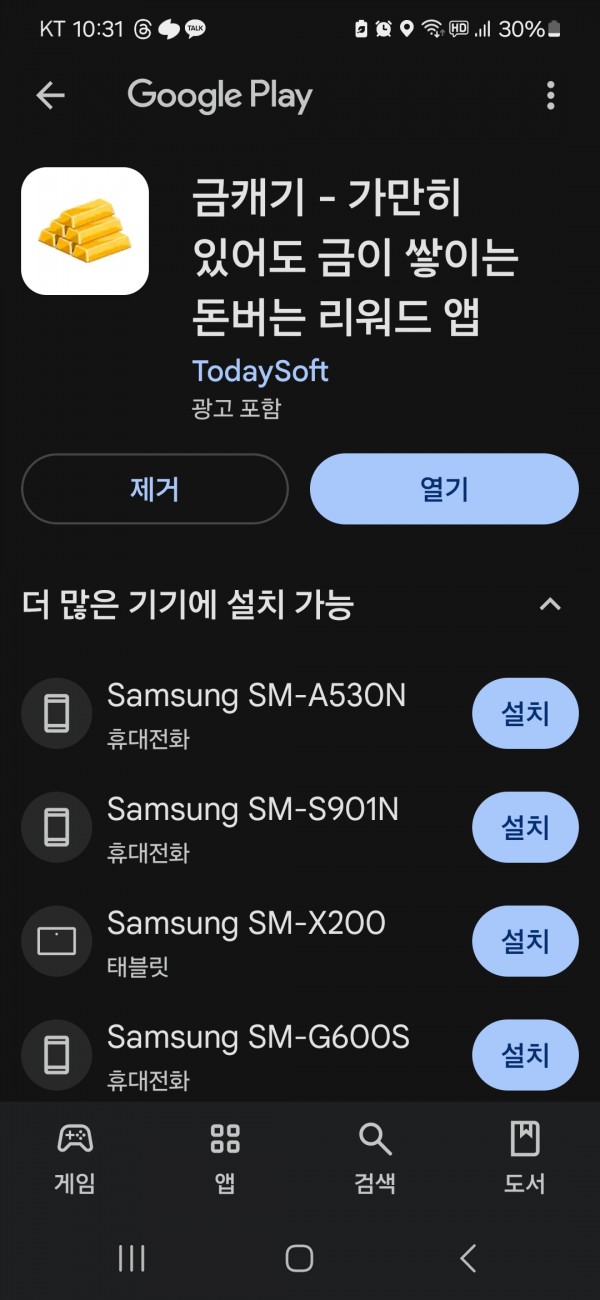Switch to the 게임 tab

75,1157
